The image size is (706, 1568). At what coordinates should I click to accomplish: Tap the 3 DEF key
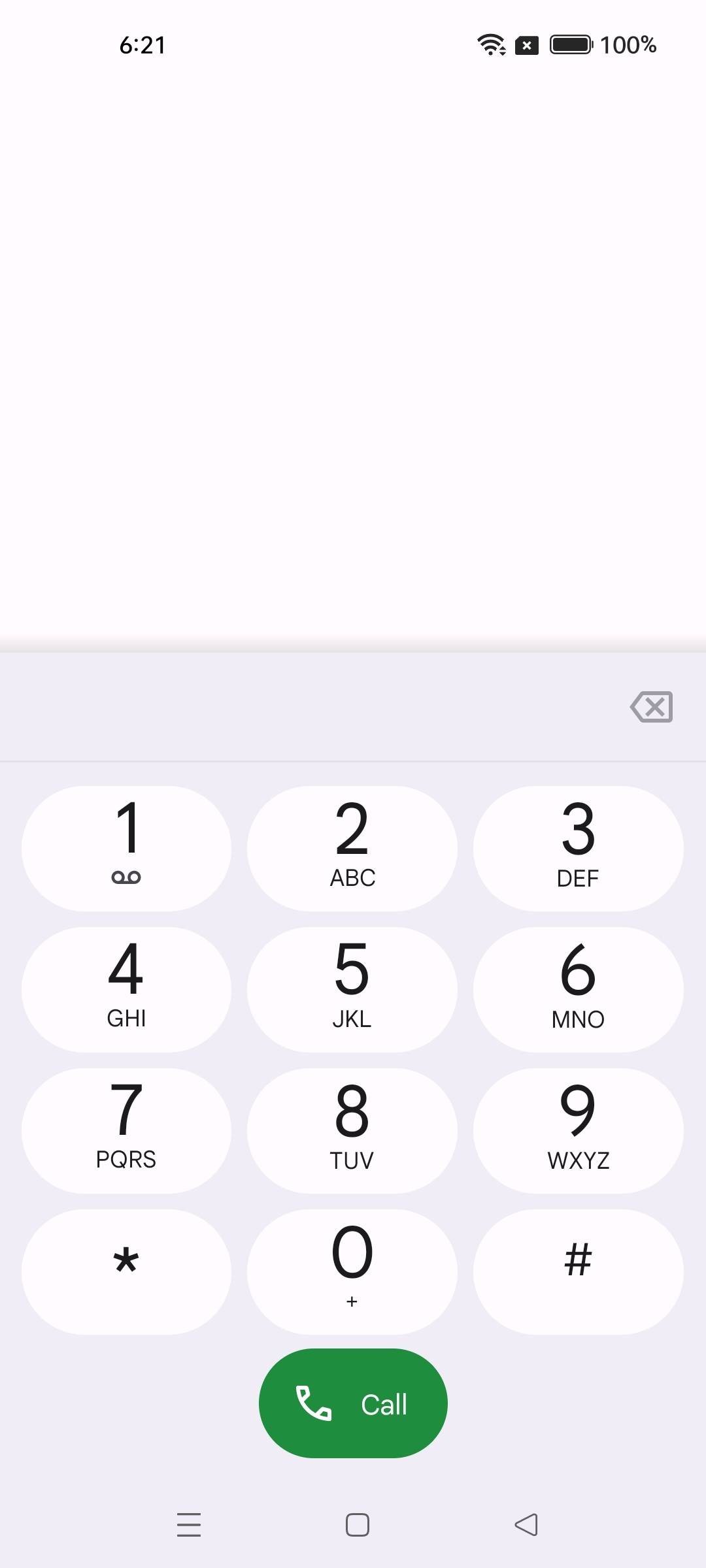(x=578, y=848)
